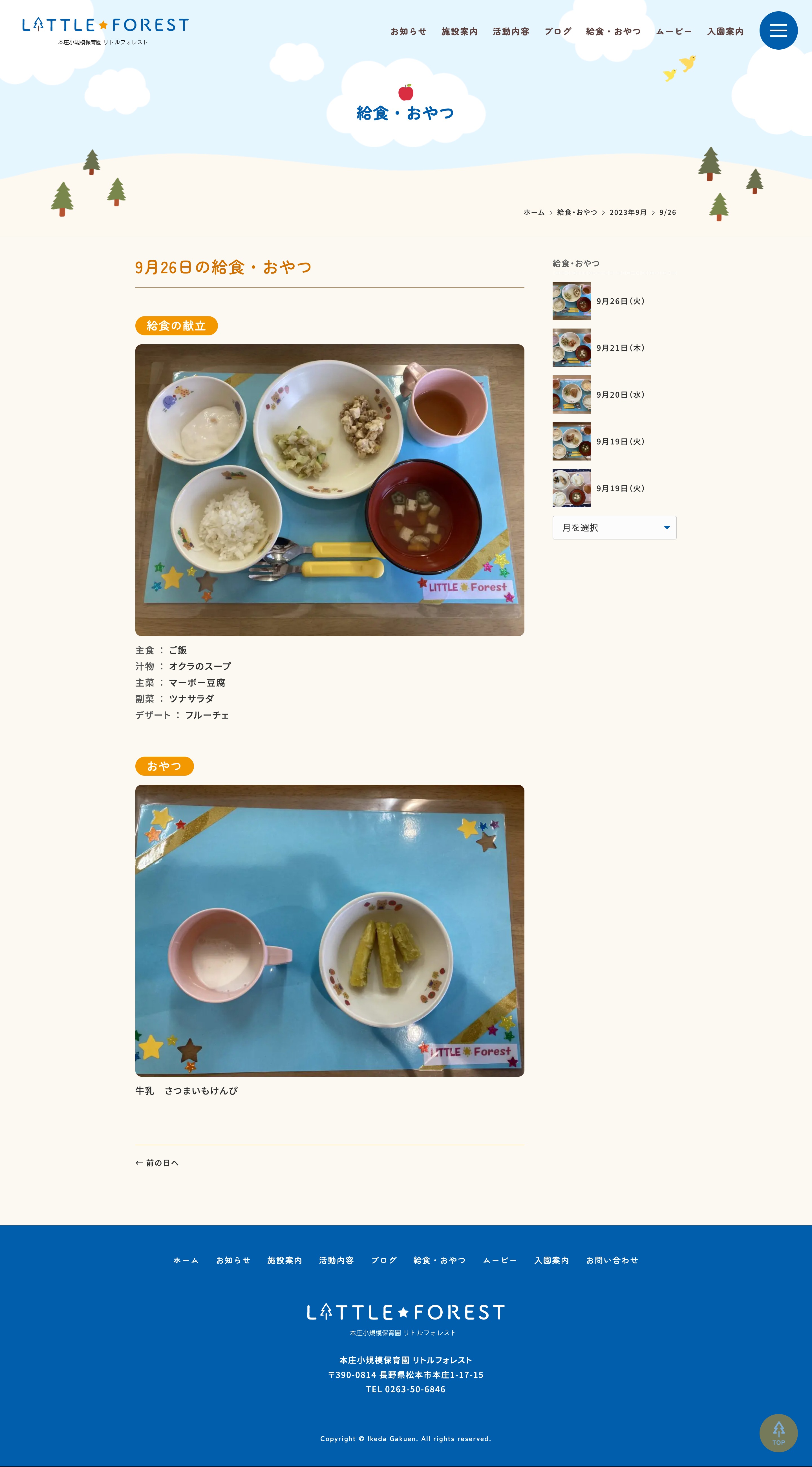
Task: Open the 9月20日(水) sidebar entry
Action: point(619,395)
